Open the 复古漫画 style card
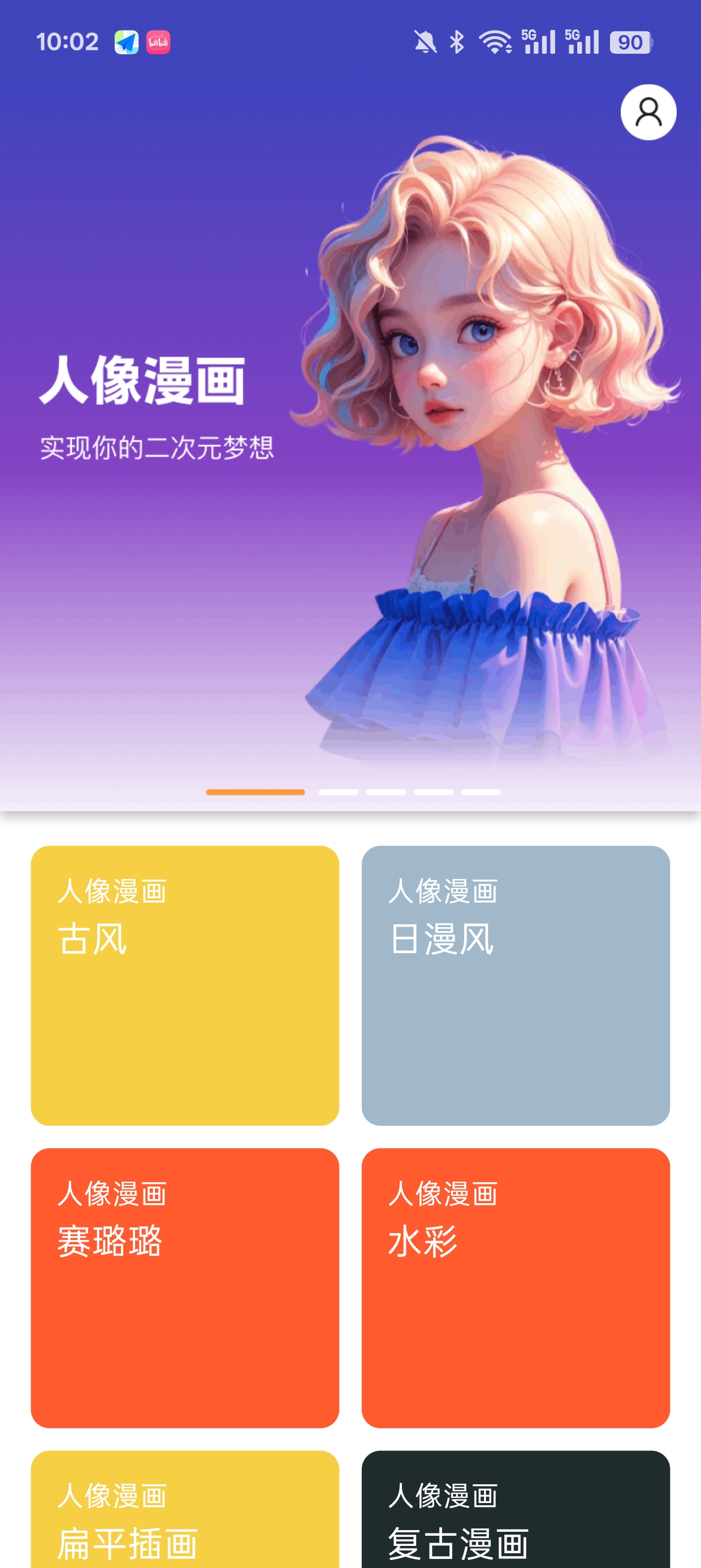 pos(516,1510)
